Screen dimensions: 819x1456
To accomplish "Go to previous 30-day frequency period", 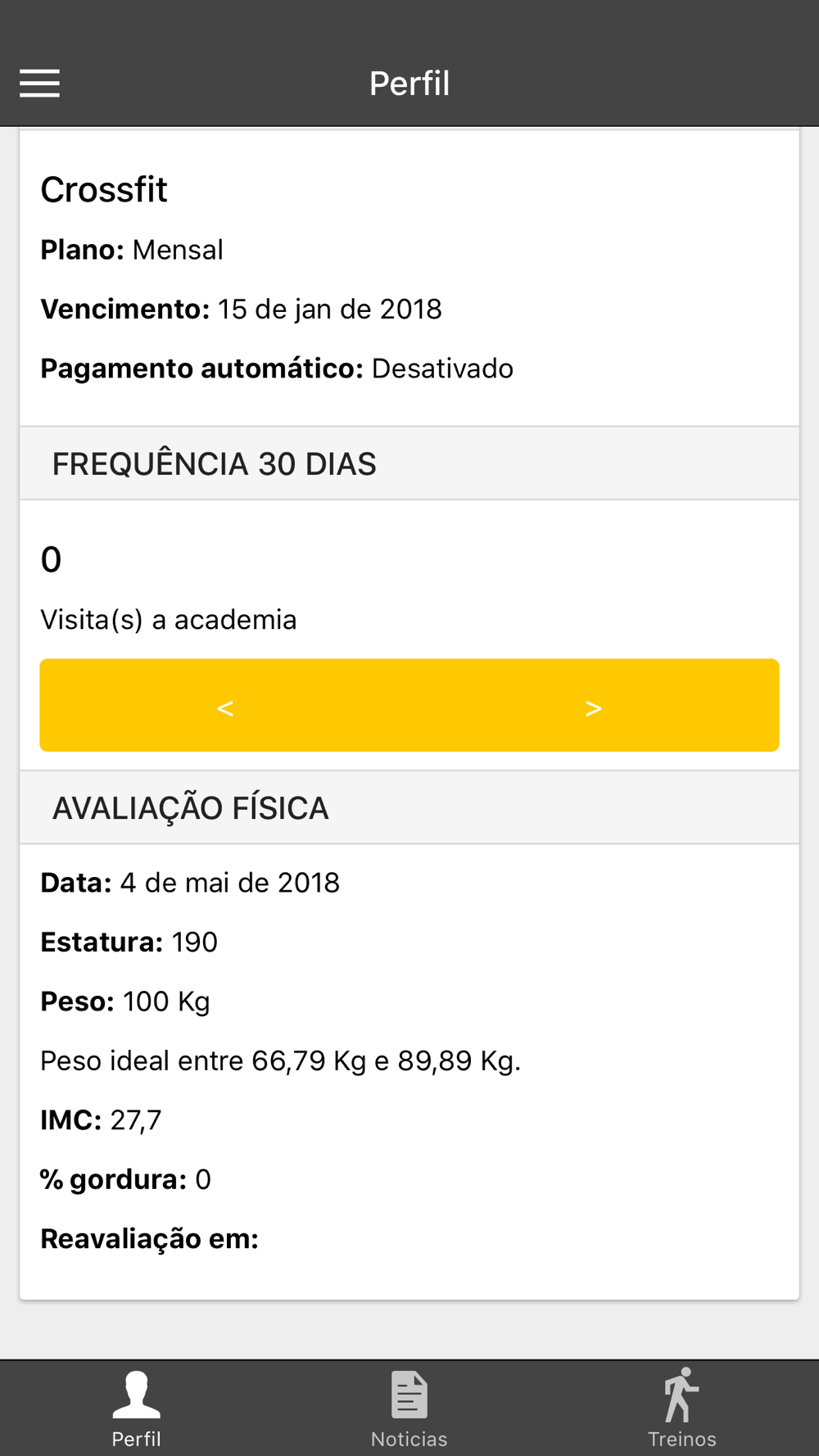I will [x=225, y=707].
